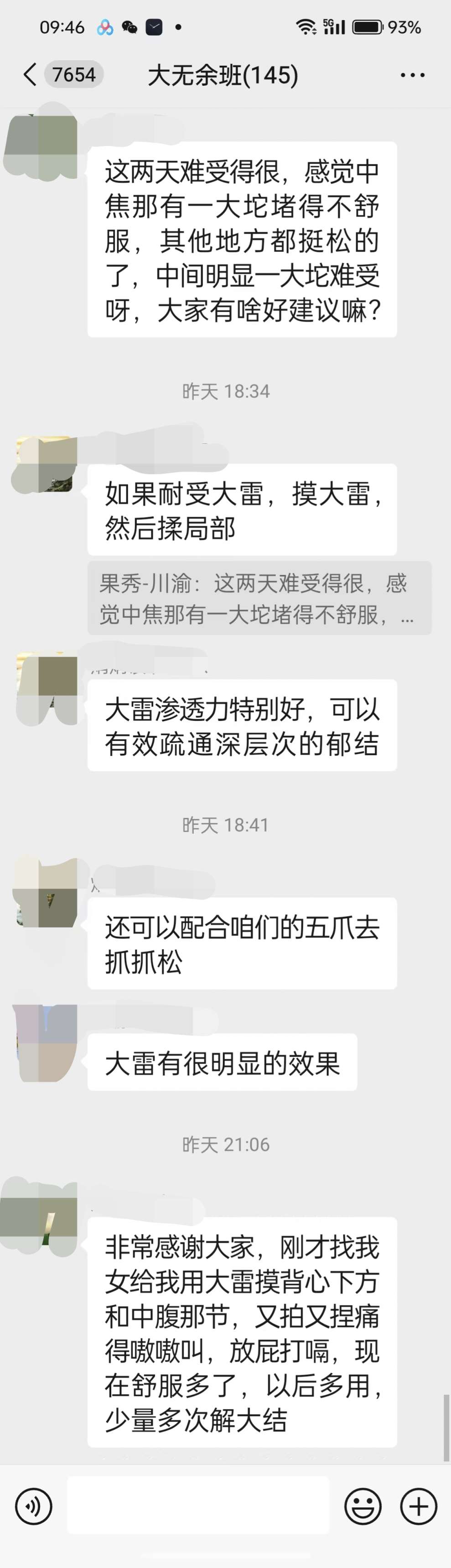Switch to voice message input
Viewport: 451px width, 1568px height.
(33, 1506)
